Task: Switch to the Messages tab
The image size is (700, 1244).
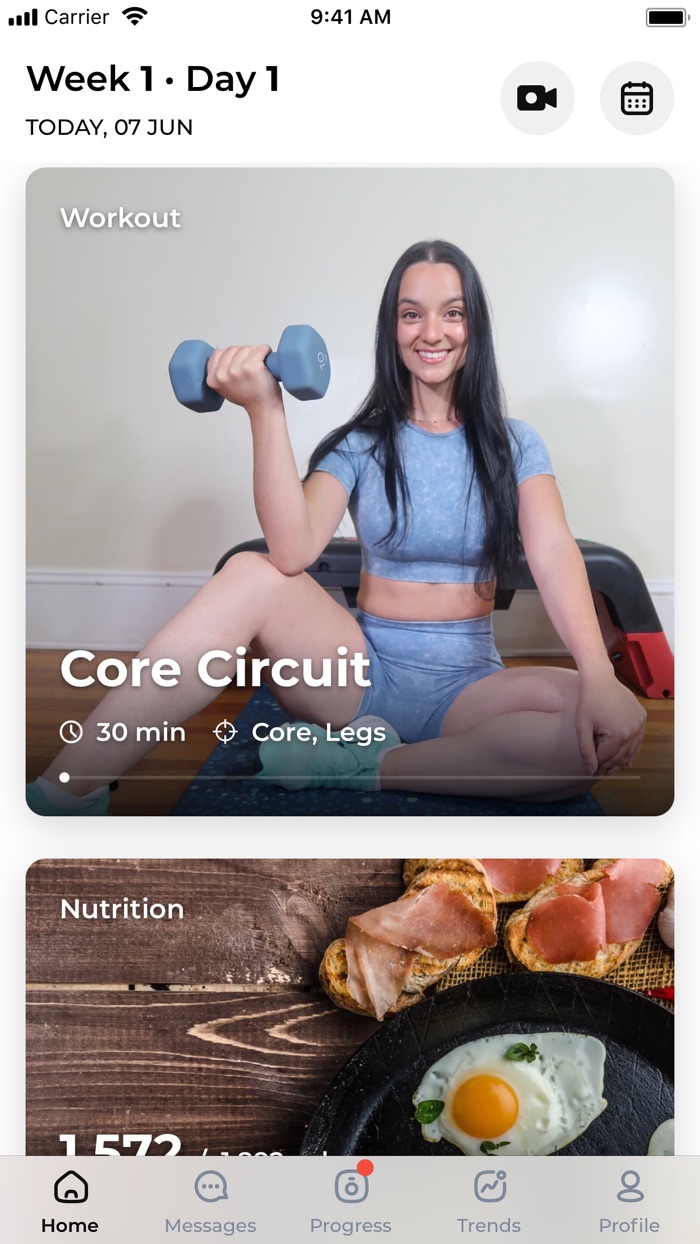Action: pyautogui.click(x=210, y=1203)
